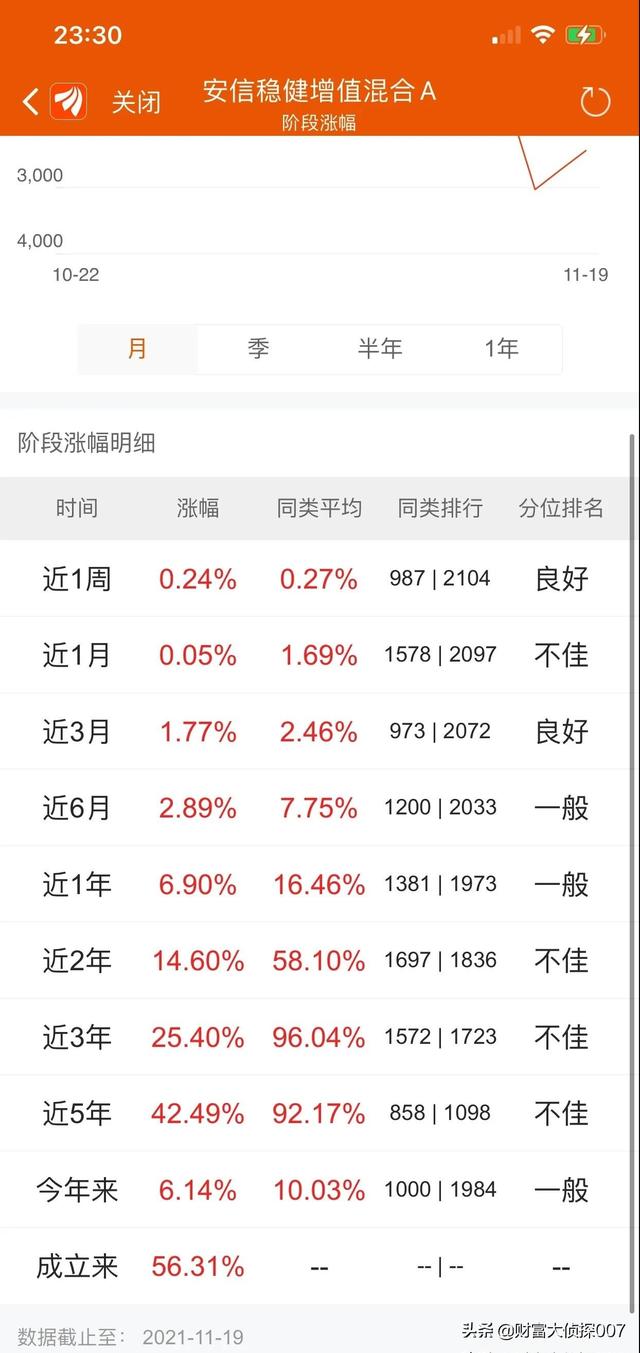Viewport: 640px width, 1353px height.
Task: Go back with the arrow icon
Action: [31, 101]
